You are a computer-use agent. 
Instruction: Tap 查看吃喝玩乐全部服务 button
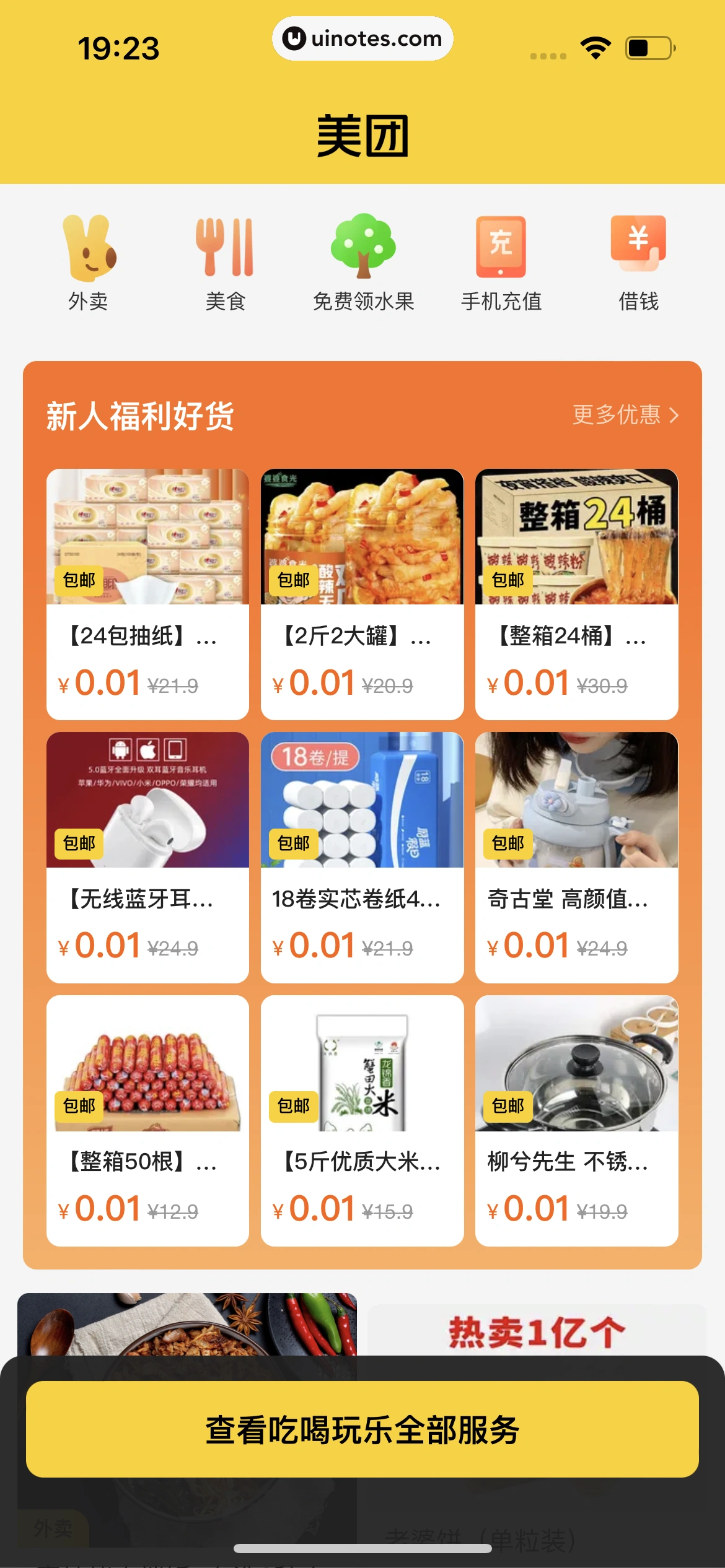coord(362,1429)
